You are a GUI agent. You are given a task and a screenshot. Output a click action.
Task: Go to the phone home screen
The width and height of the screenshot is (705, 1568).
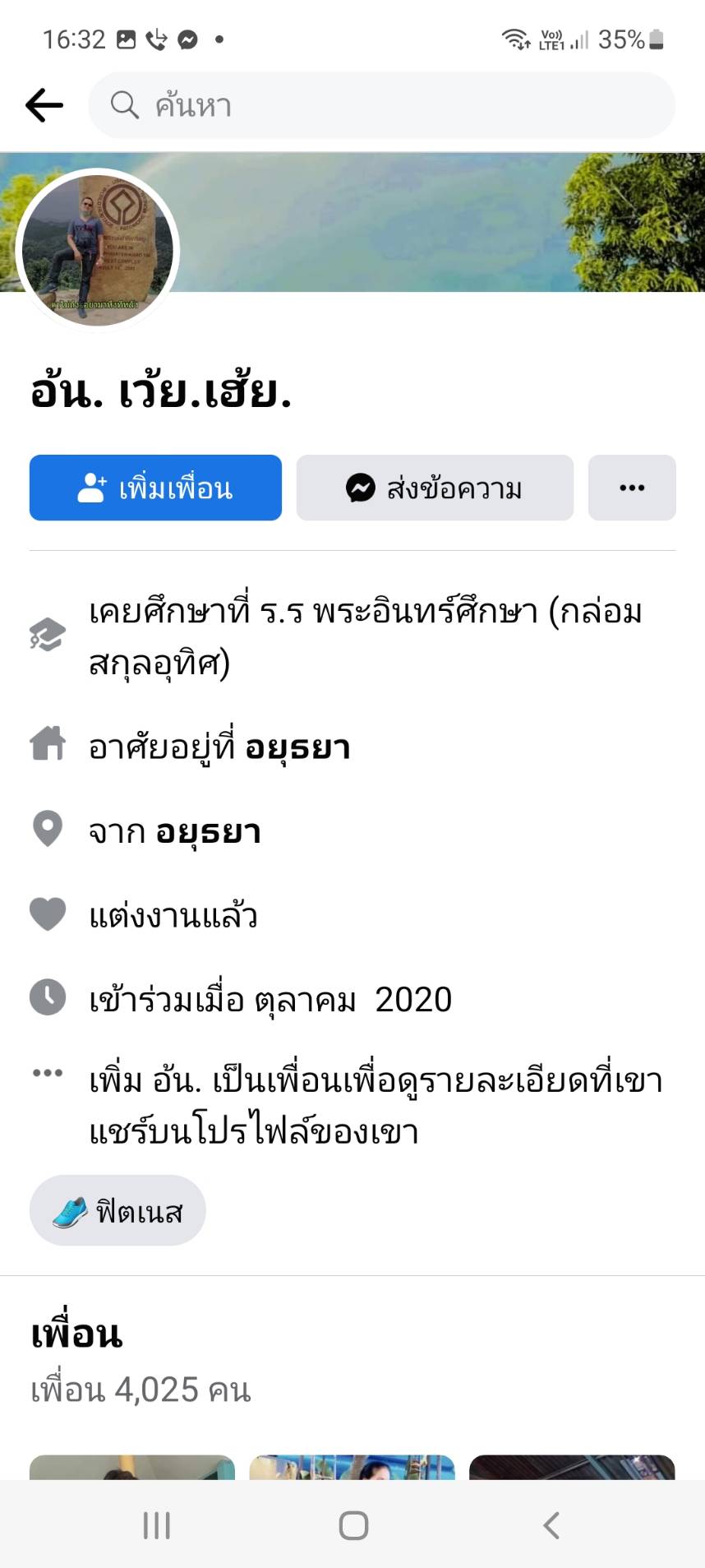point(353,1525)
